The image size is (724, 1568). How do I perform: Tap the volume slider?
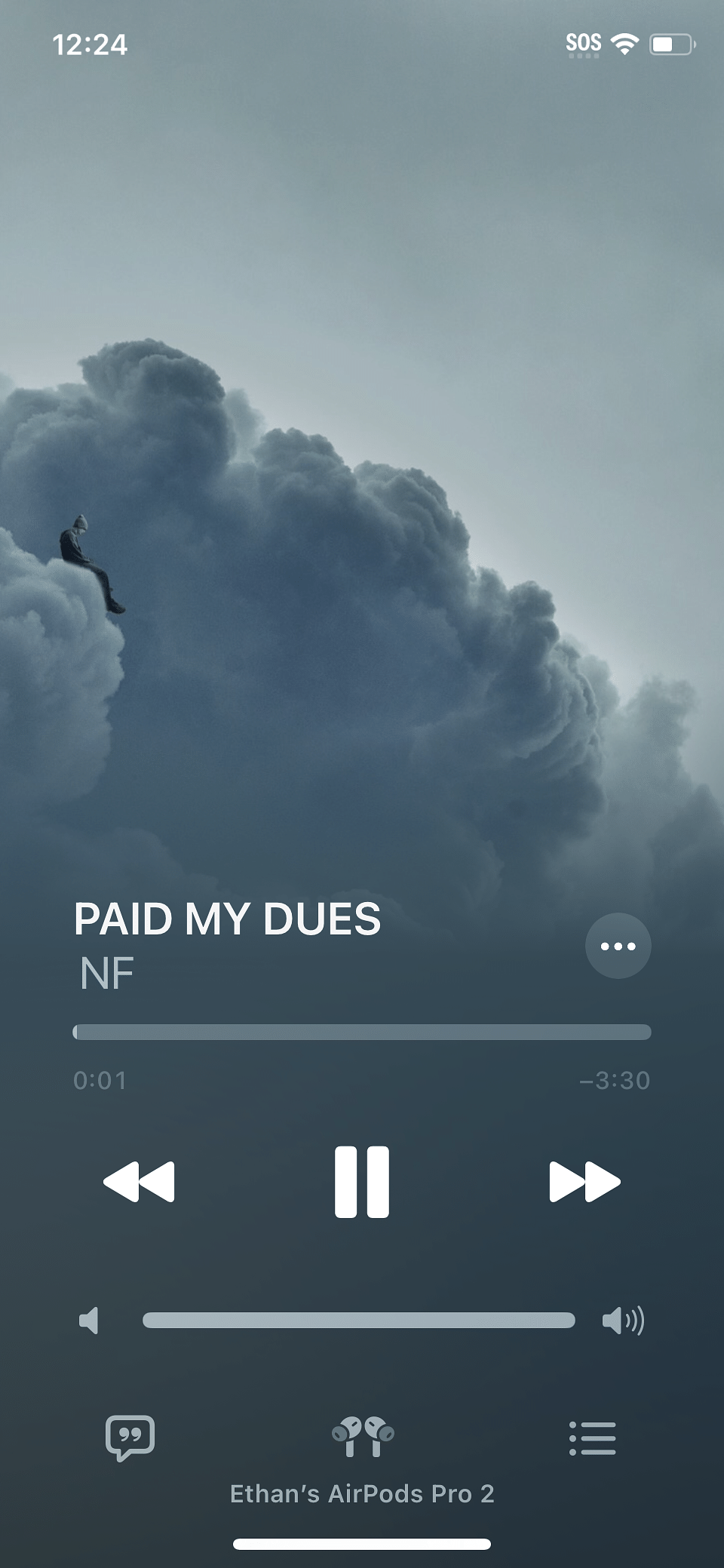tap(359, 1320)
